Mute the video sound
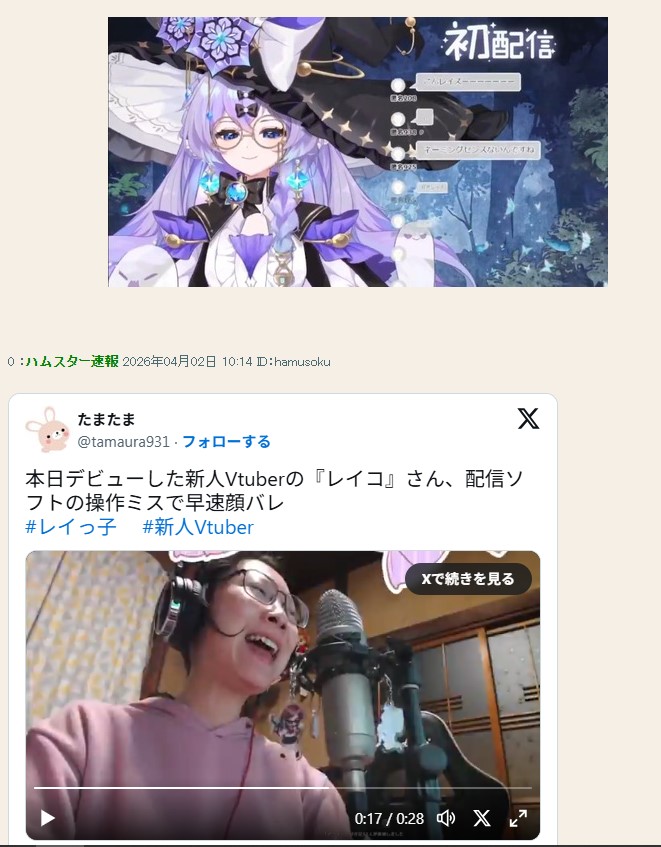 pos(446,818)
